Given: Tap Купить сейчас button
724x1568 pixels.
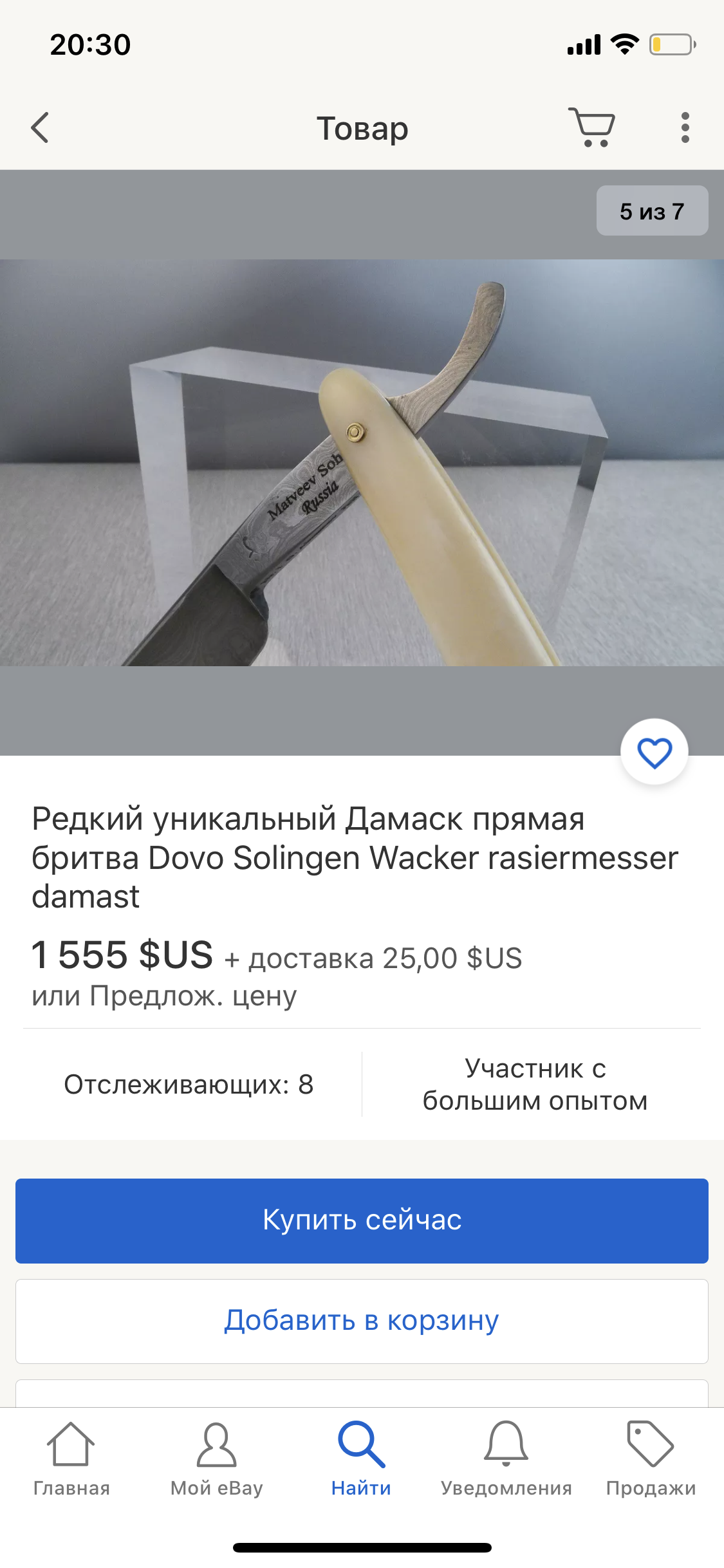Looking at the screenshot, I should (x=362, y=1220).
